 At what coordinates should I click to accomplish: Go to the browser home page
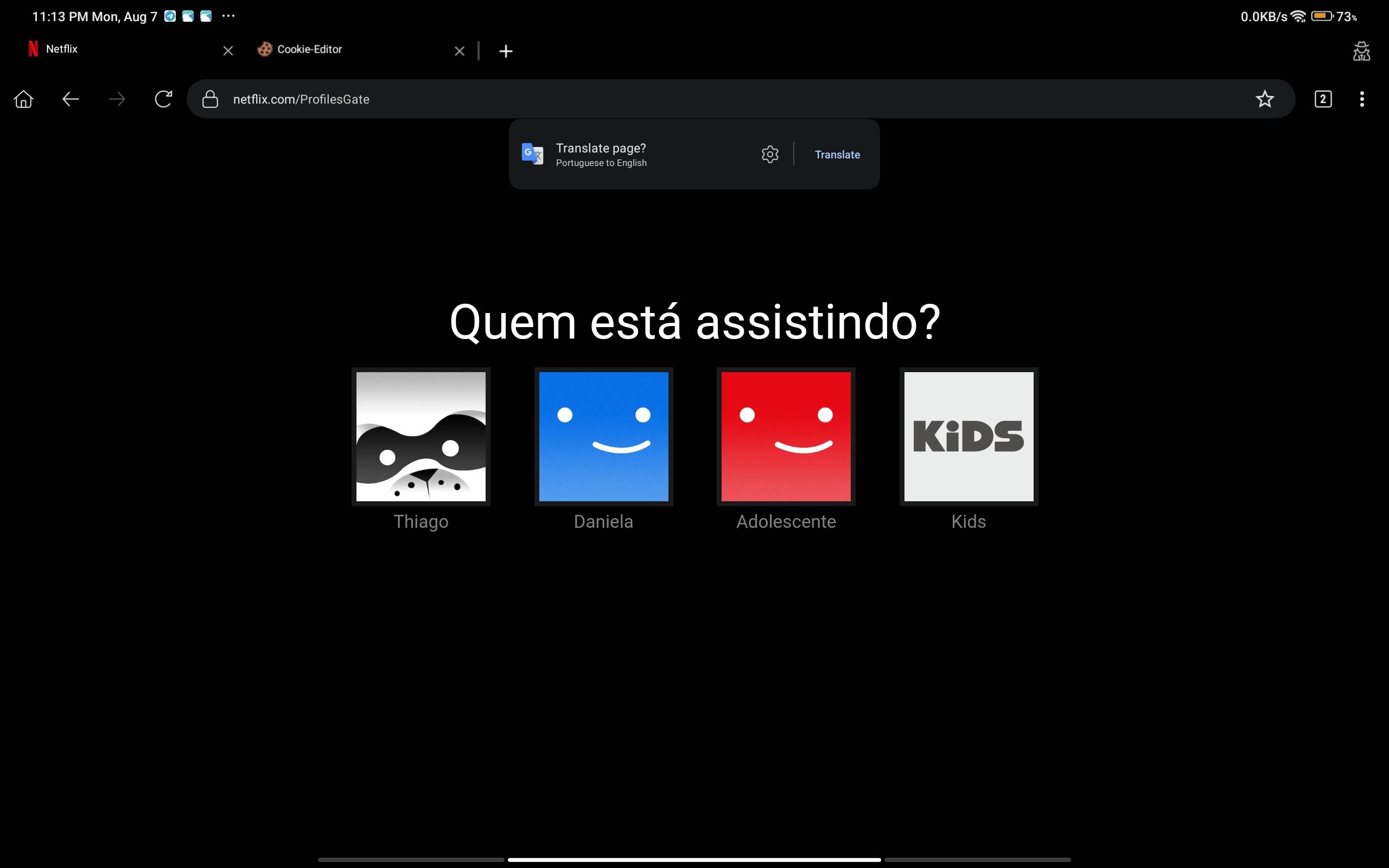click(23, 99)
